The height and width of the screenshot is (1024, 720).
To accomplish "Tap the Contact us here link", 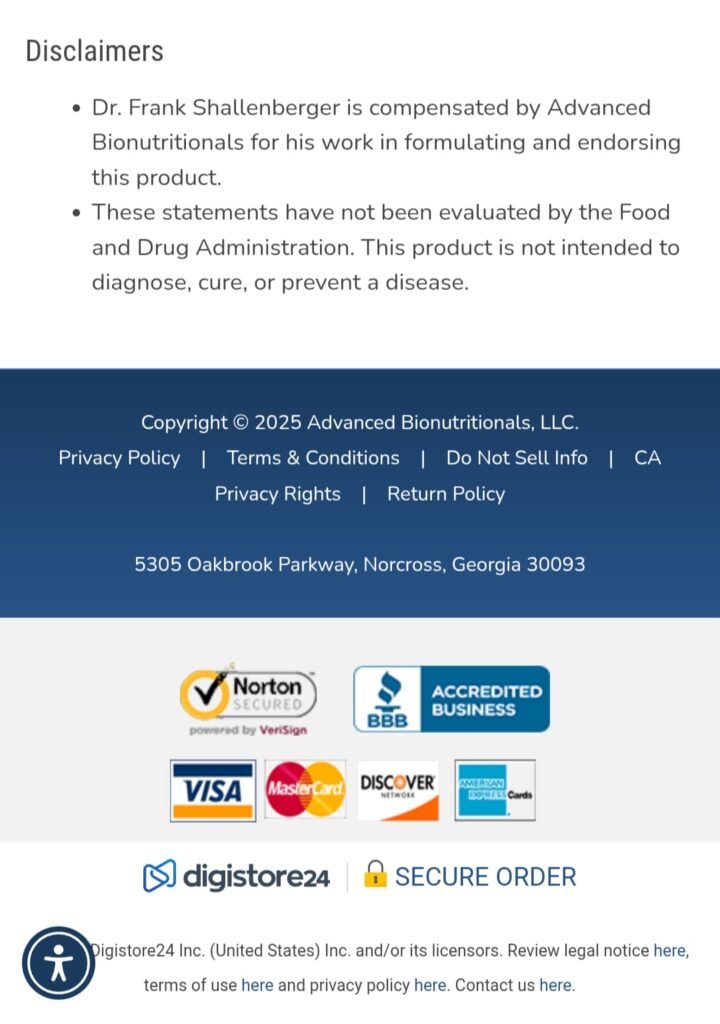I will (x=555, y=985).
